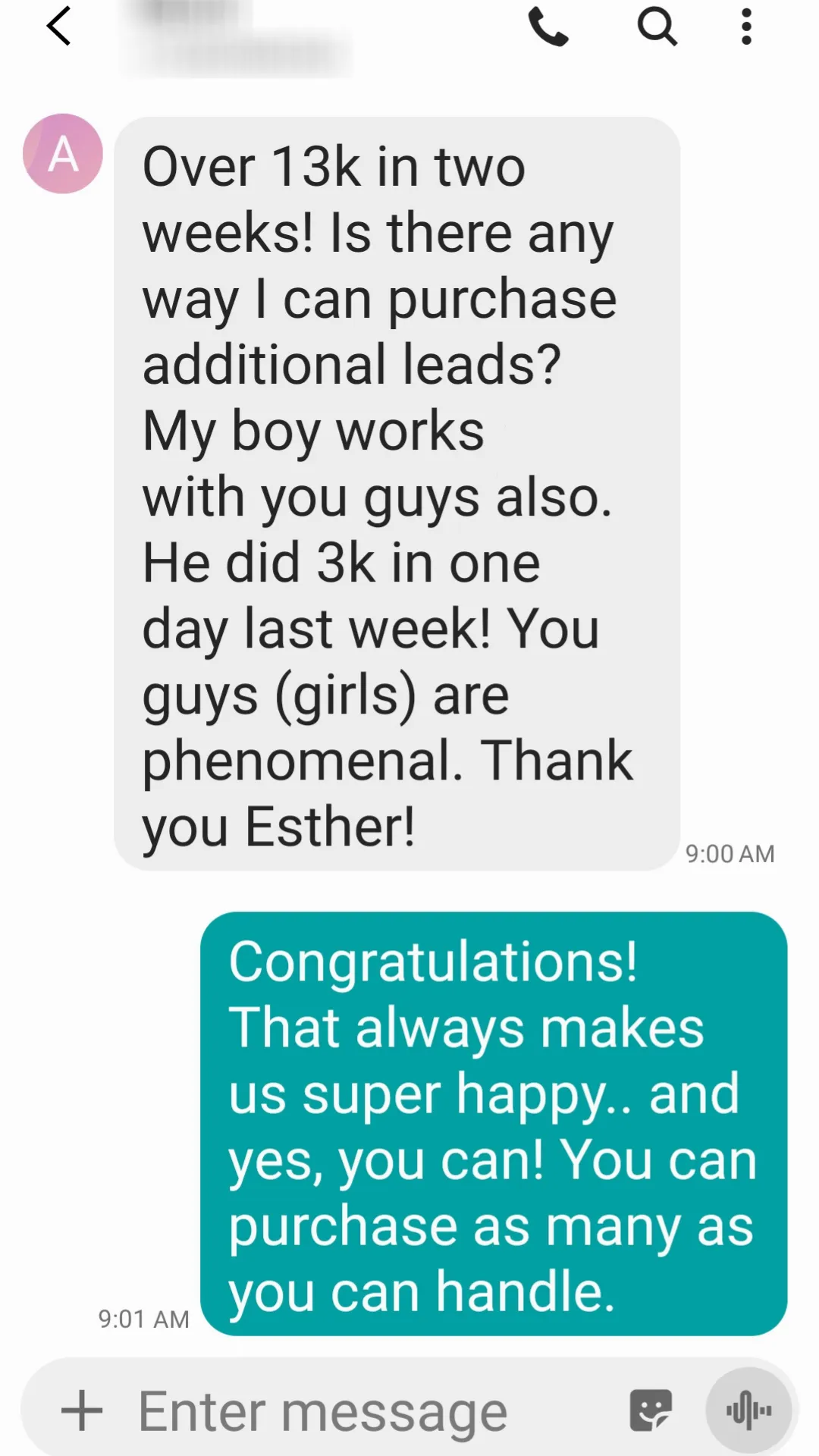Search within this conversation
The image size is (819, 1456).
[x=657, y=27]
